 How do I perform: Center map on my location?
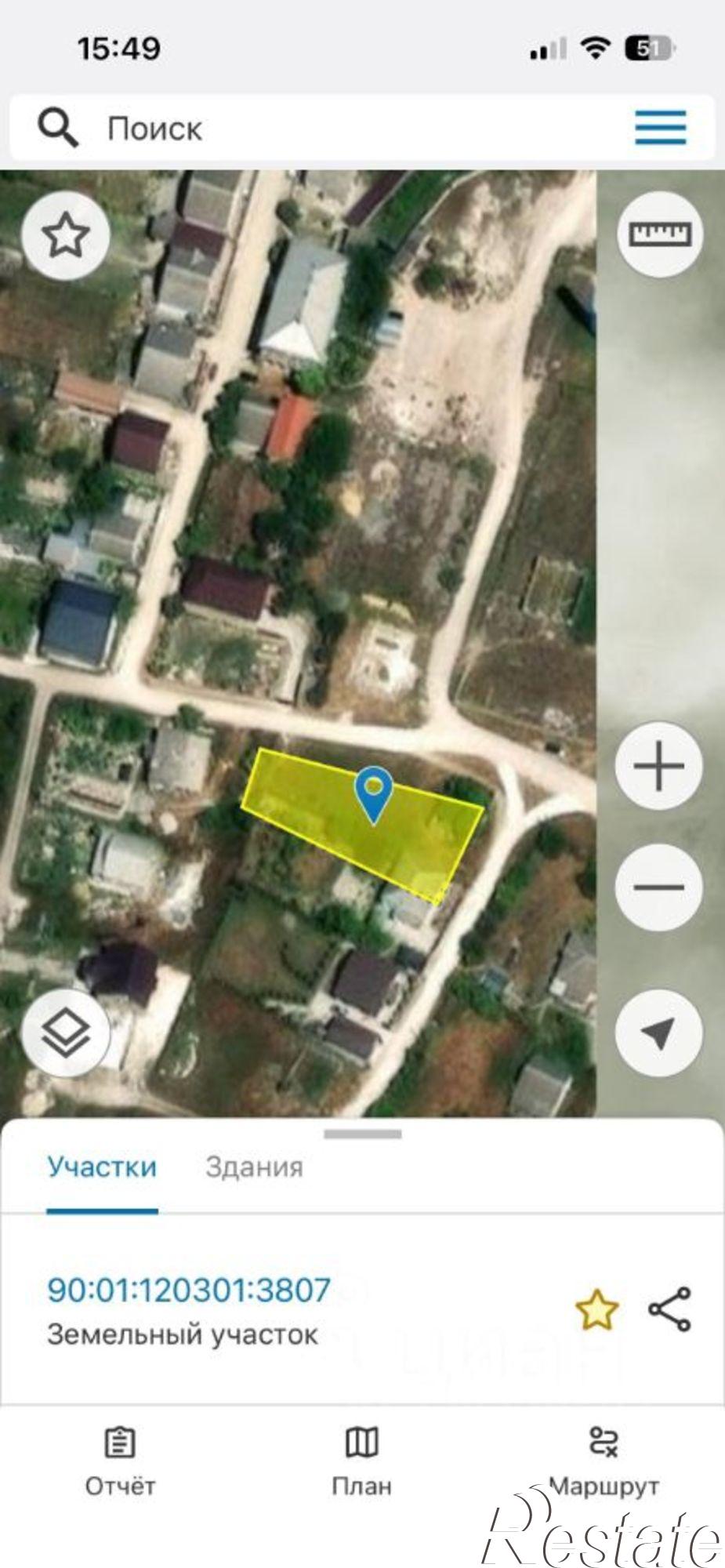pyautogui.click(x=659, y=1033)
